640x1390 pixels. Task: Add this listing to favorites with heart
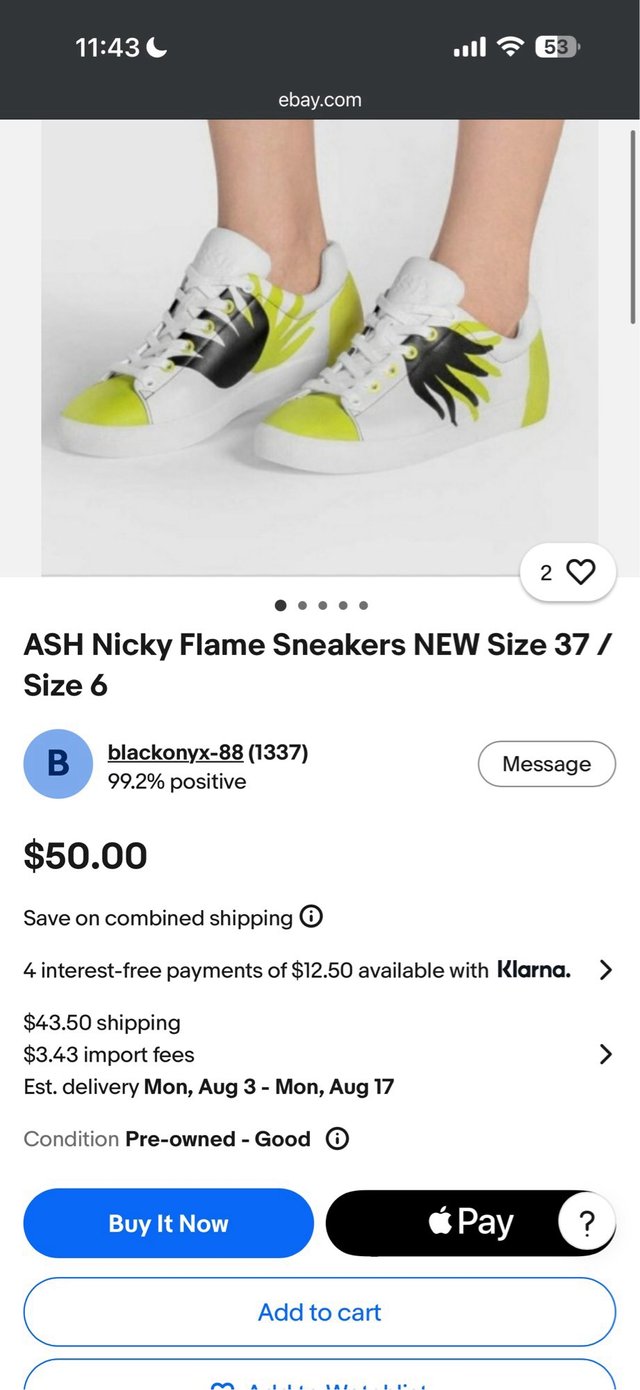568,572
